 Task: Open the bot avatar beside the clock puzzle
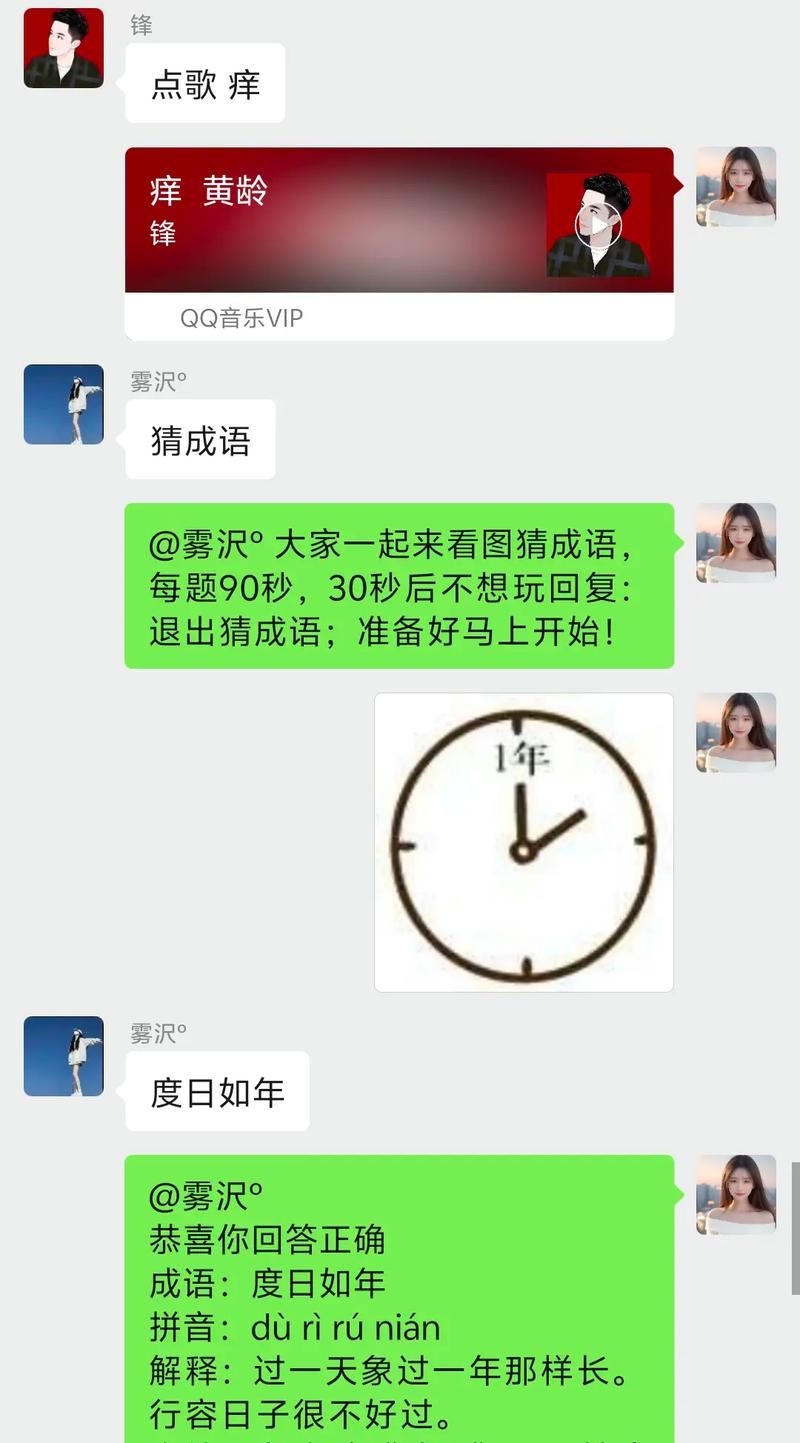click(x=734, y=731)
